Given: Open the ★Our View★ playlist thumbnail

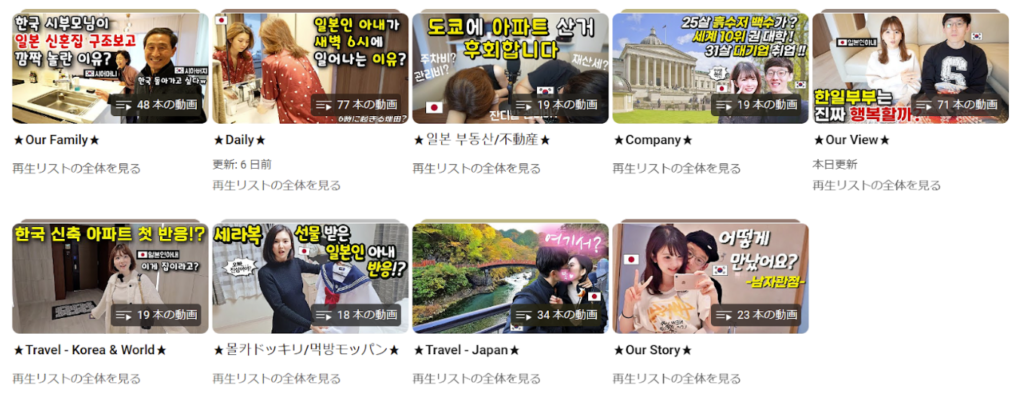Looking at the screenshot, I should coord(910,67).
